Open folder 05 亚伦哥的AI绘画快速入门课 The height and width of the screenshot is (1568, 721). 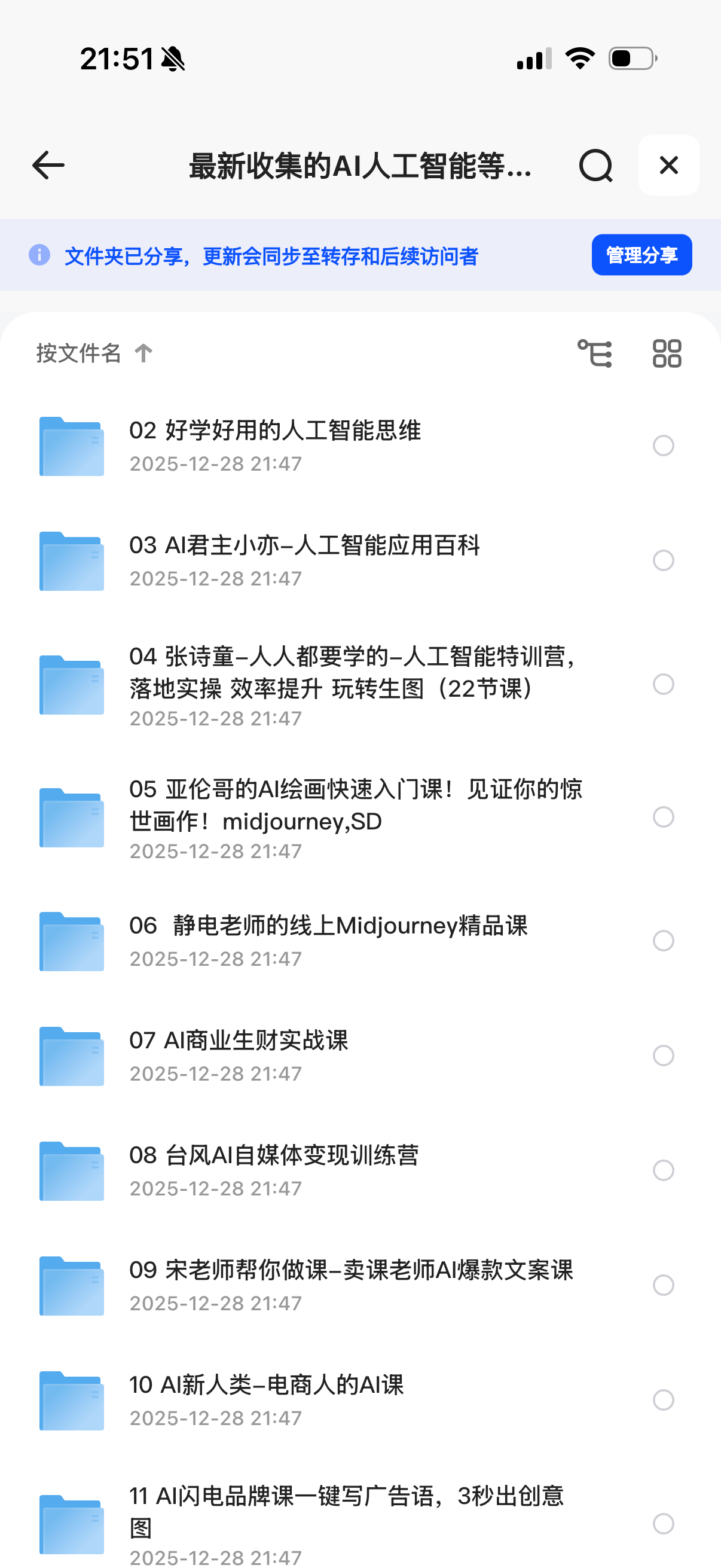click(355, 806)
